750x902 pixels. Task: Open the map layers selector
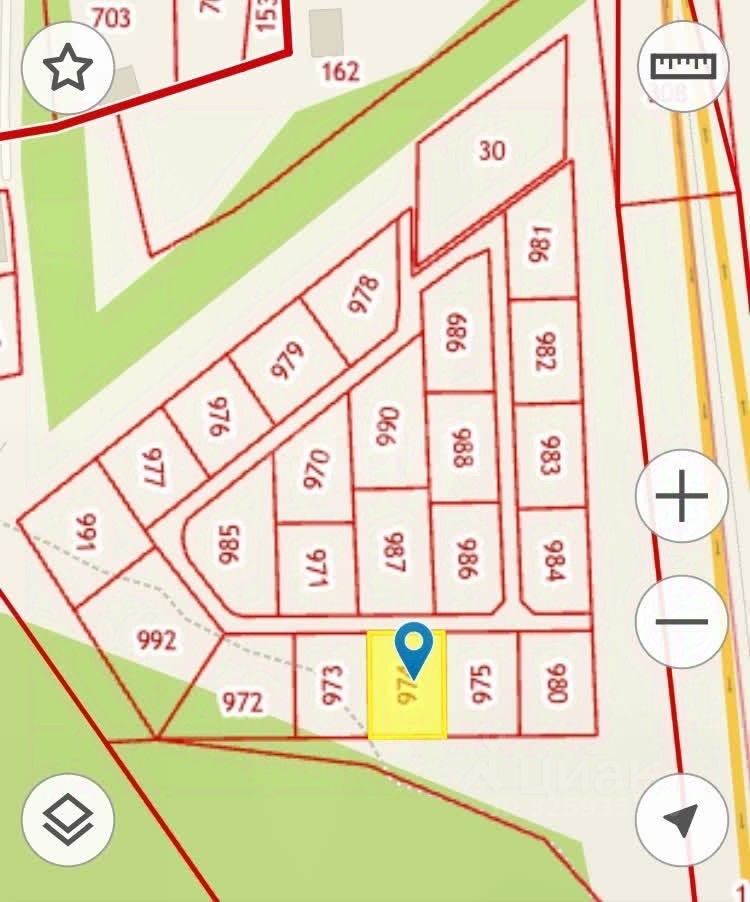pyautogui.click(x=68, y=820)
